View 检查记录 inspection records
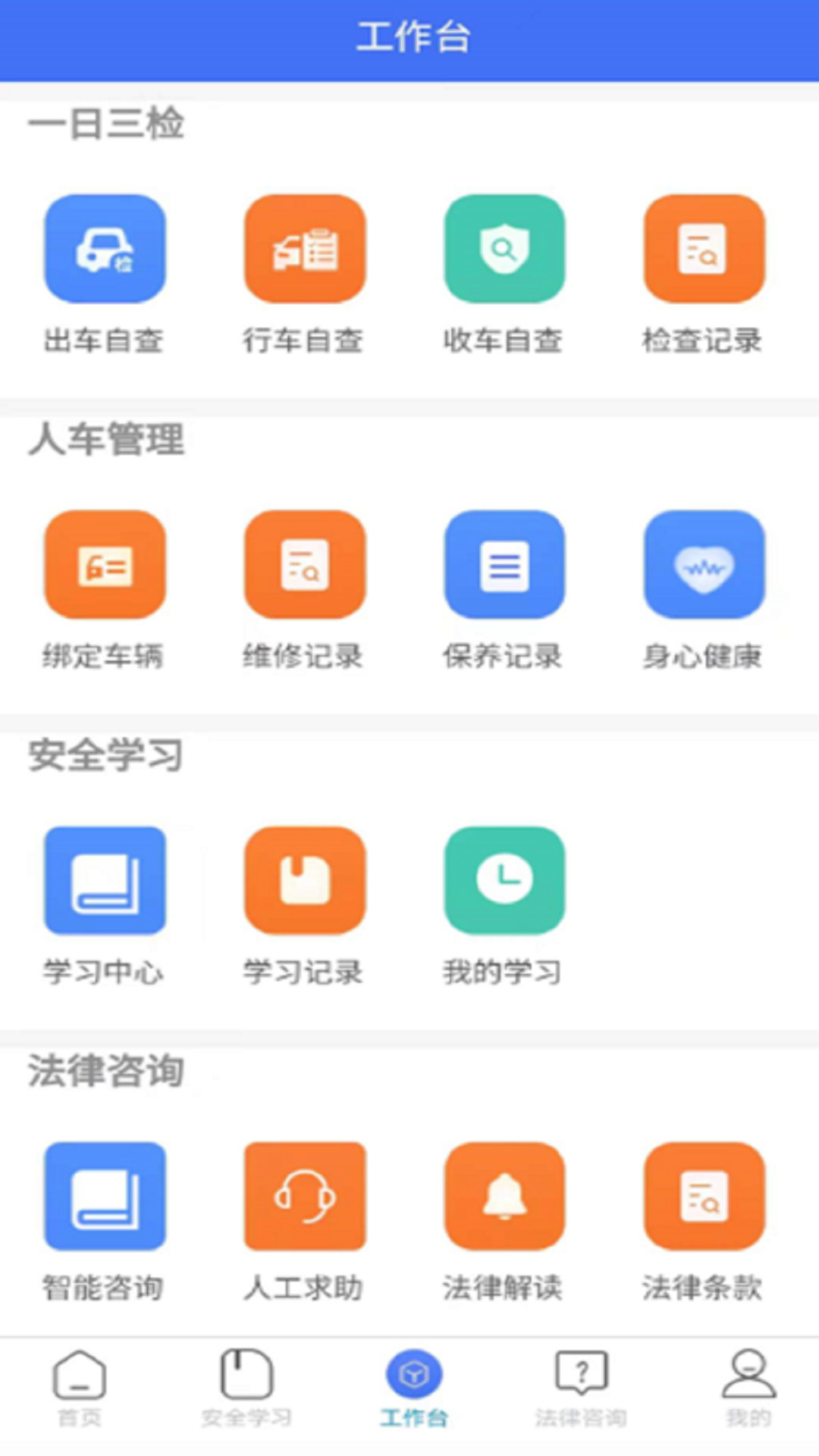Screen dimensions: 819x1456 pyautogui.click(x=704, y=249)
